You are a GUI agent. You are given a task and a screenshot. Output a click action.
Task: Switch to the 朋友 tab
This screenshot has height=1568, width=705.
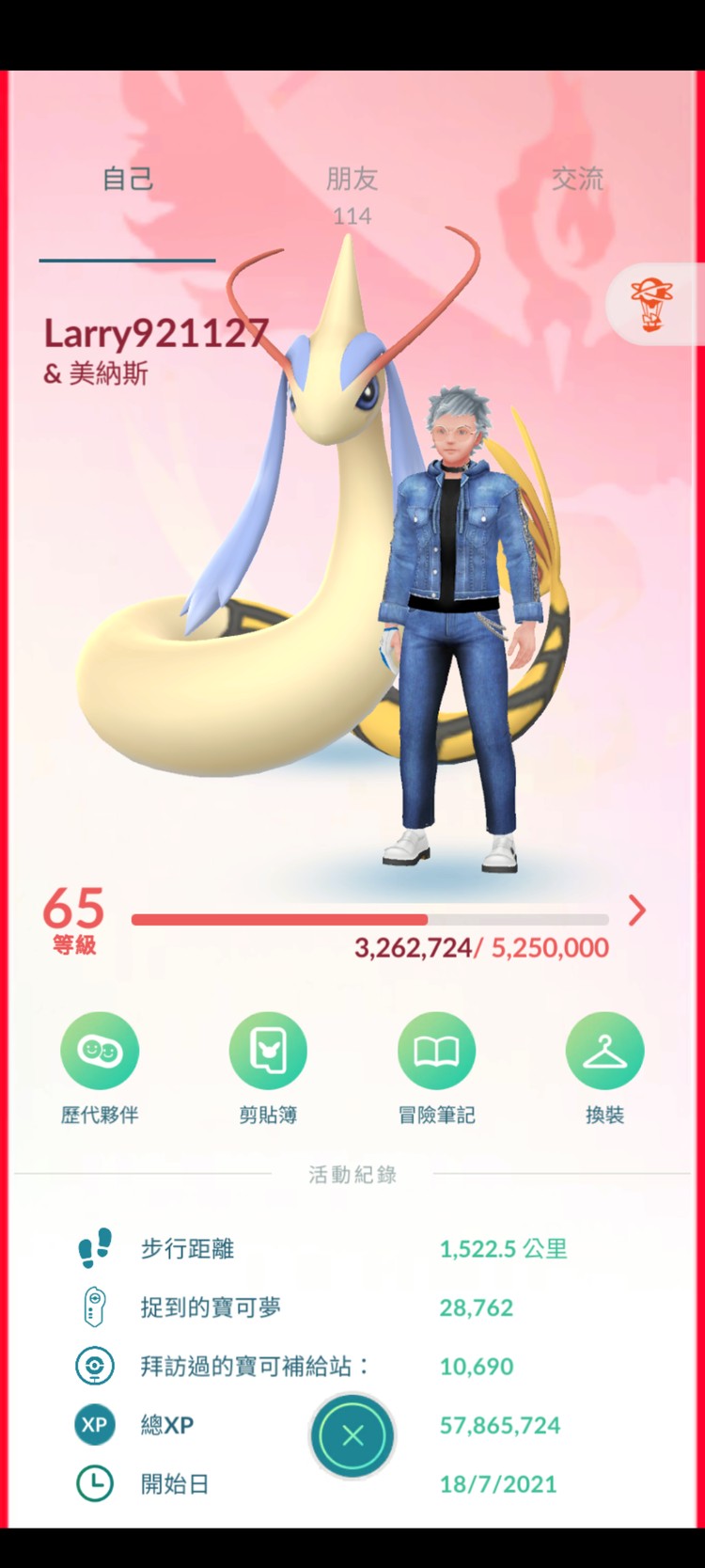coord(352,179)
